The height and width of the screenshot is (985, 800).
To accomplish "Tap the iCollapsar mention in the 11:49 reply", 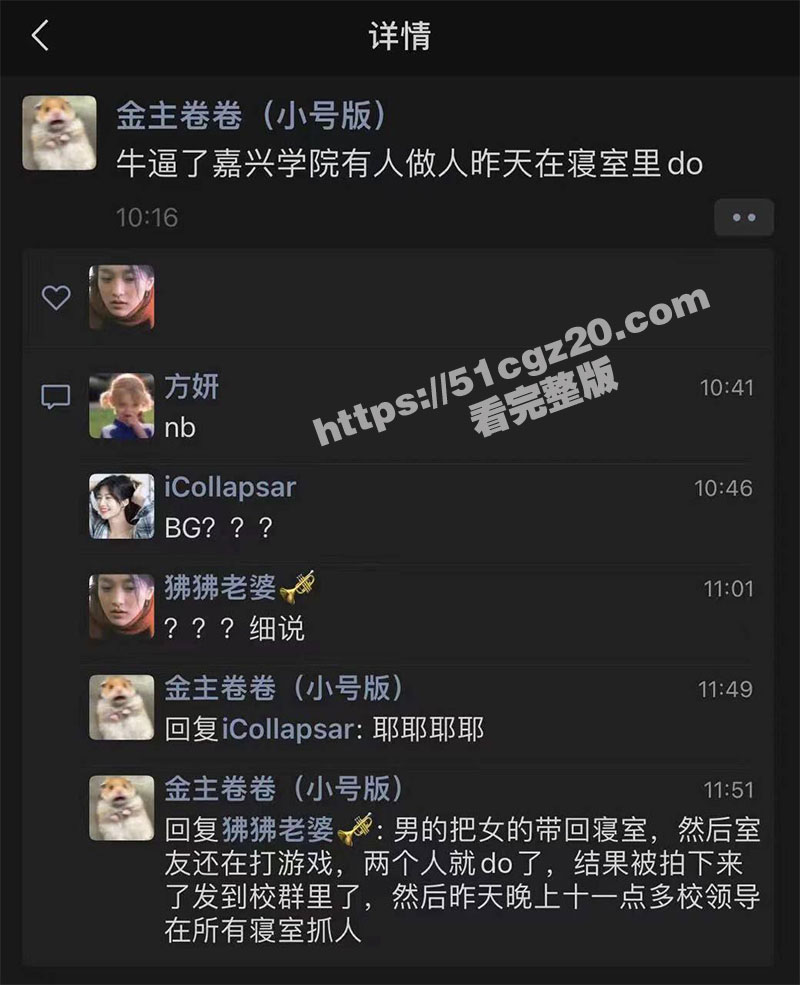I will 287,729.
